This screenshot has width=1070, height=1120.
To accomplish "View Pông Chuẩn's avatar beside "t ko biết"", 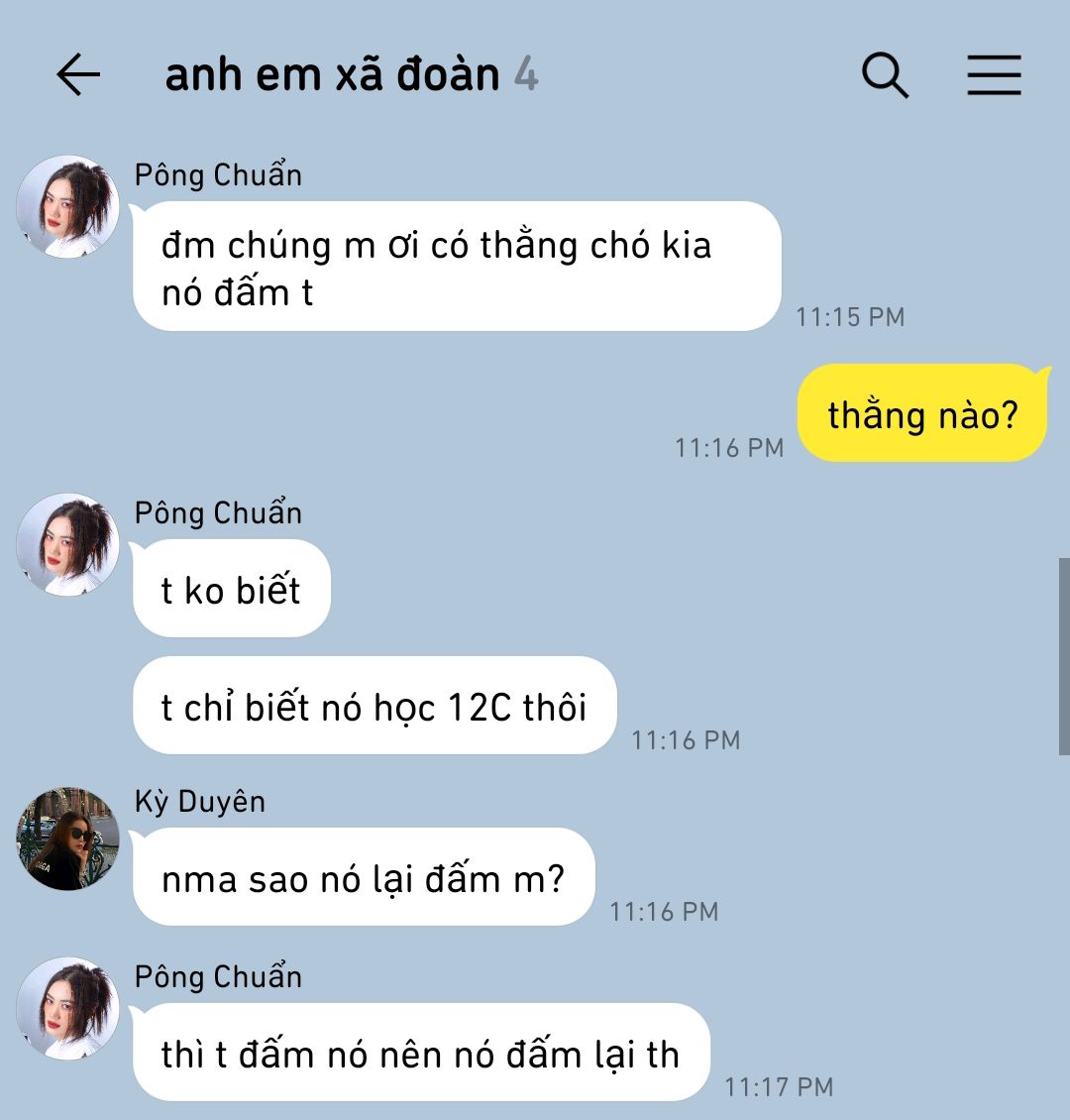I will click(67, 544).
